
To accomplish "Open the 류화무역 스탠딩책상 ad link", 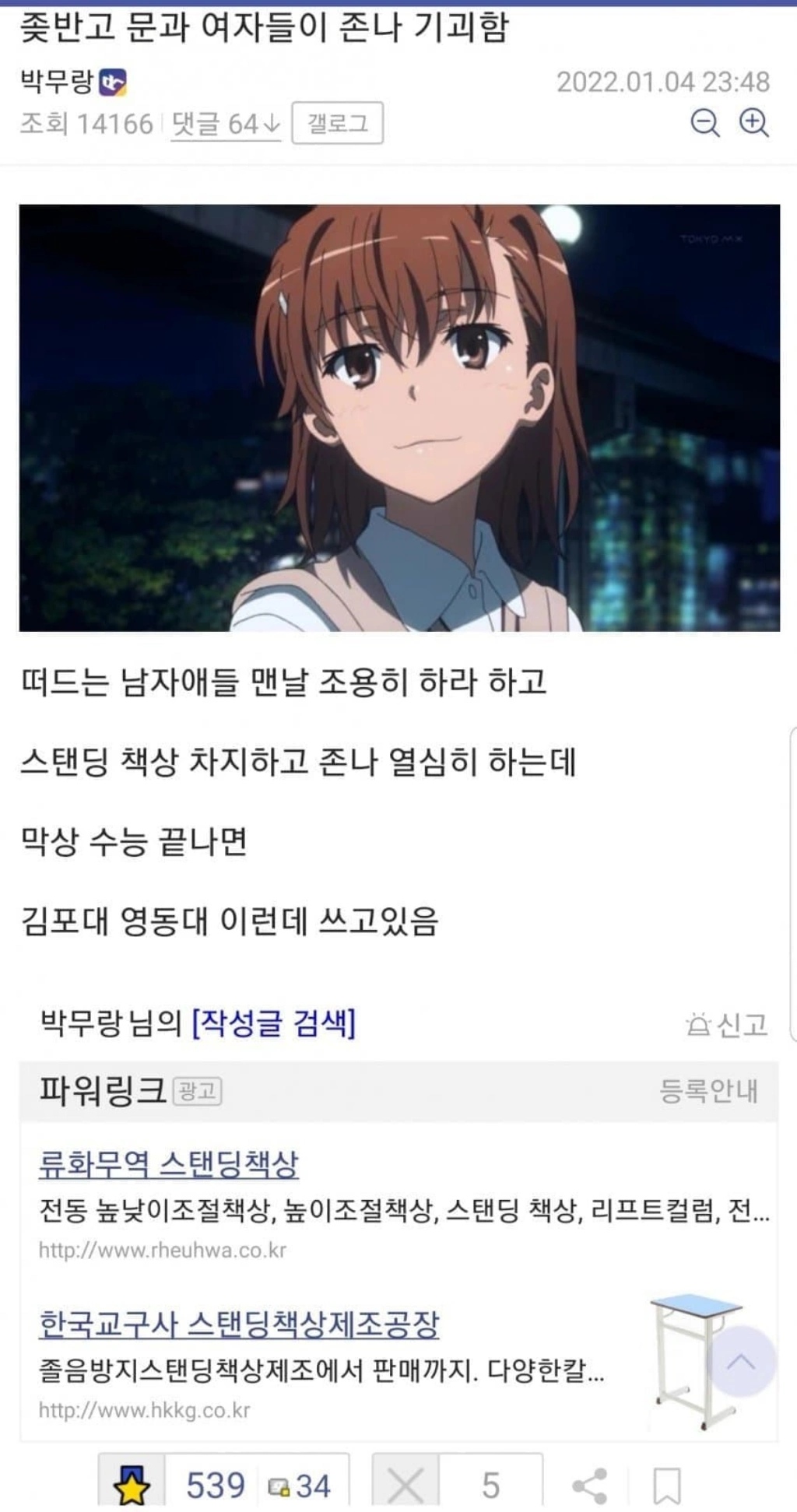I will pos(169,1165).
